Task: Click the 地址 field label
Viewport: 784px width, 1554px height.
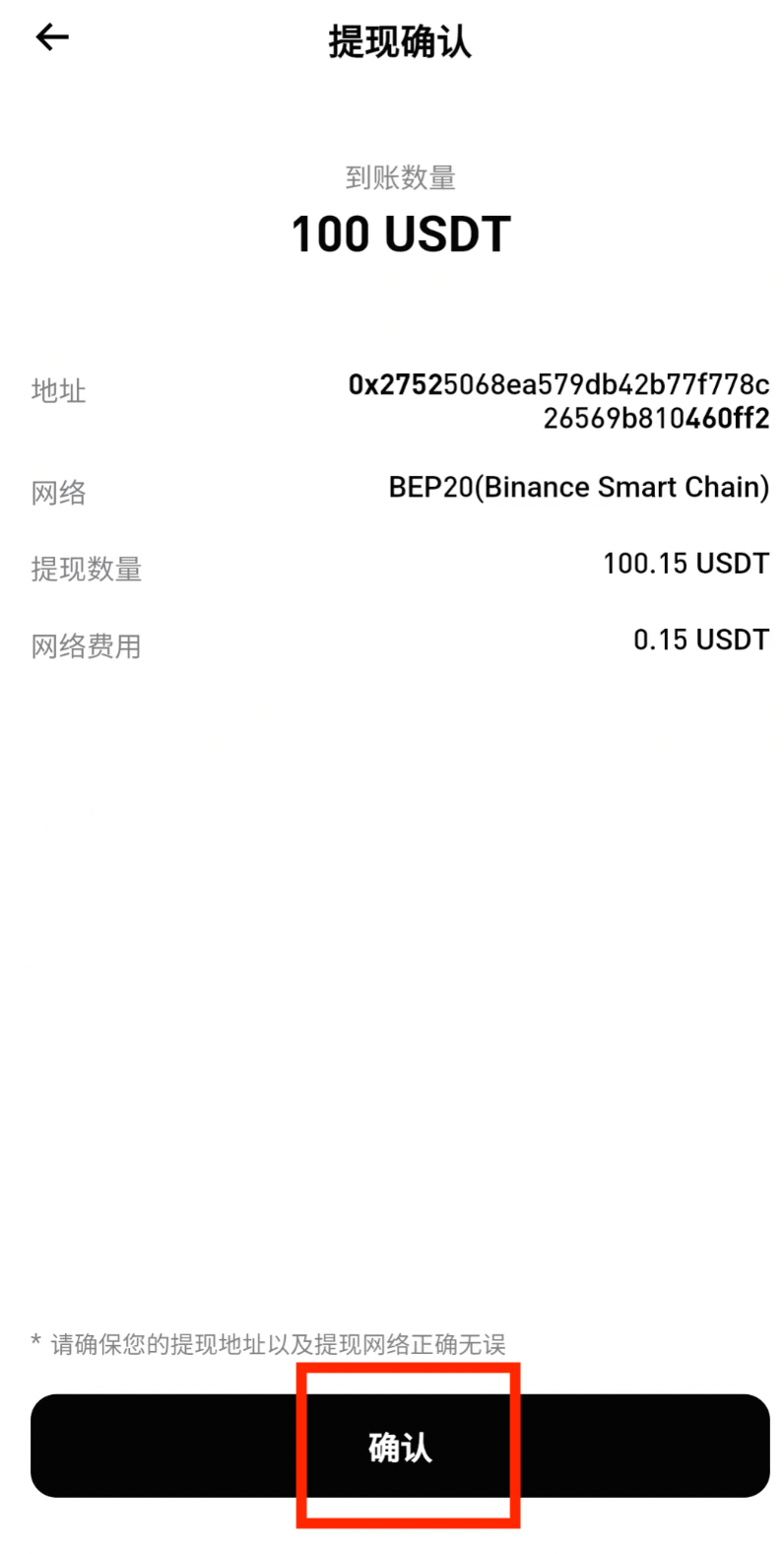Action: 59,391
